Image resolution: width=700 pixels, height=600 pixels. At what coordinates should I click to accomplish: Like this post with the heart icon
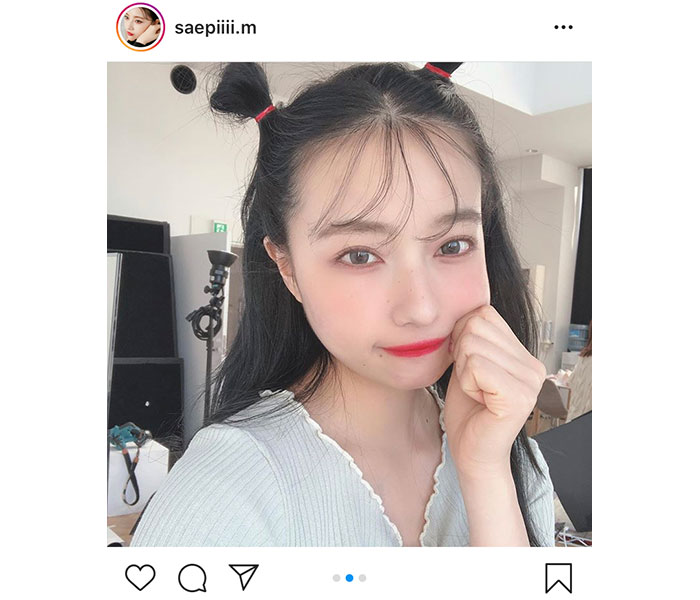point(140,577)
